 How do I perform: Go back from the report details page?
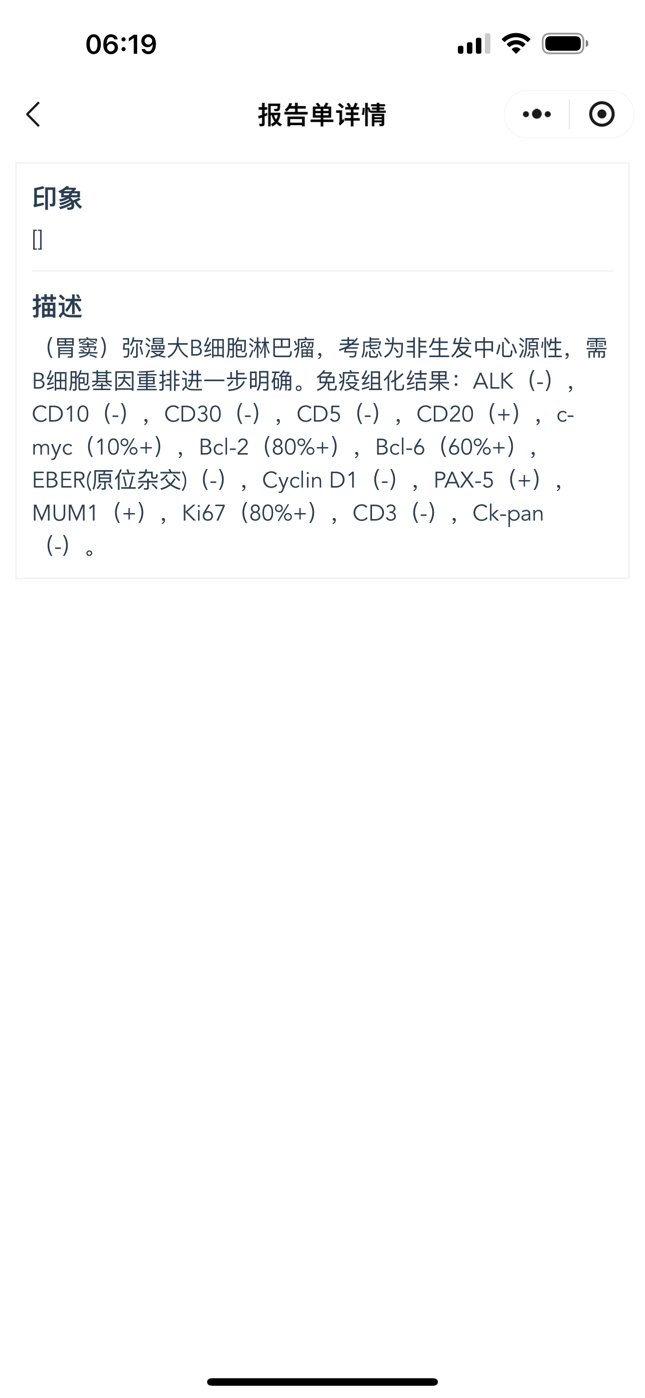coord(33,114)
